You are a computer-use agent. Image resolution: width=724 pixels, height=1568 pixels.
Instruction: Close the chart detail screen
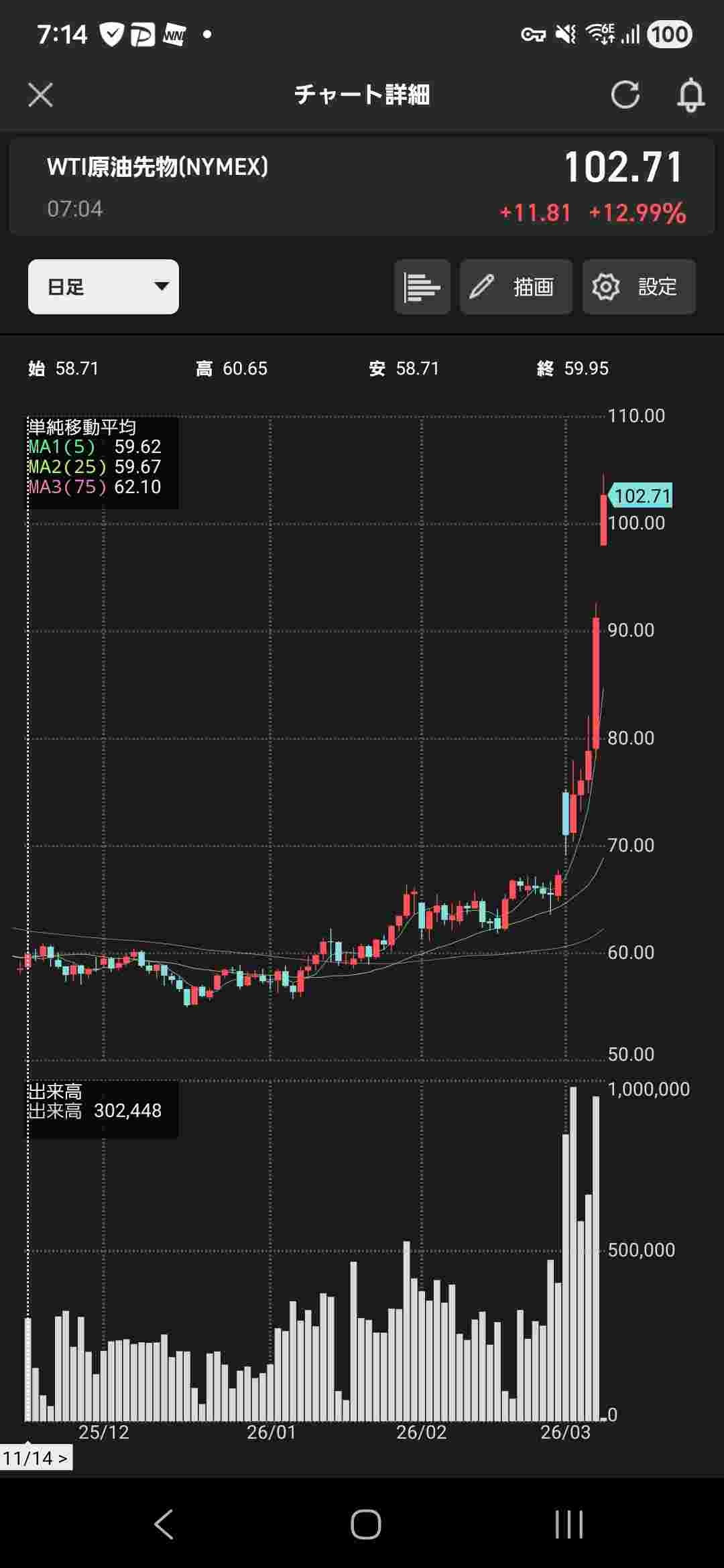tap(40, 94)
